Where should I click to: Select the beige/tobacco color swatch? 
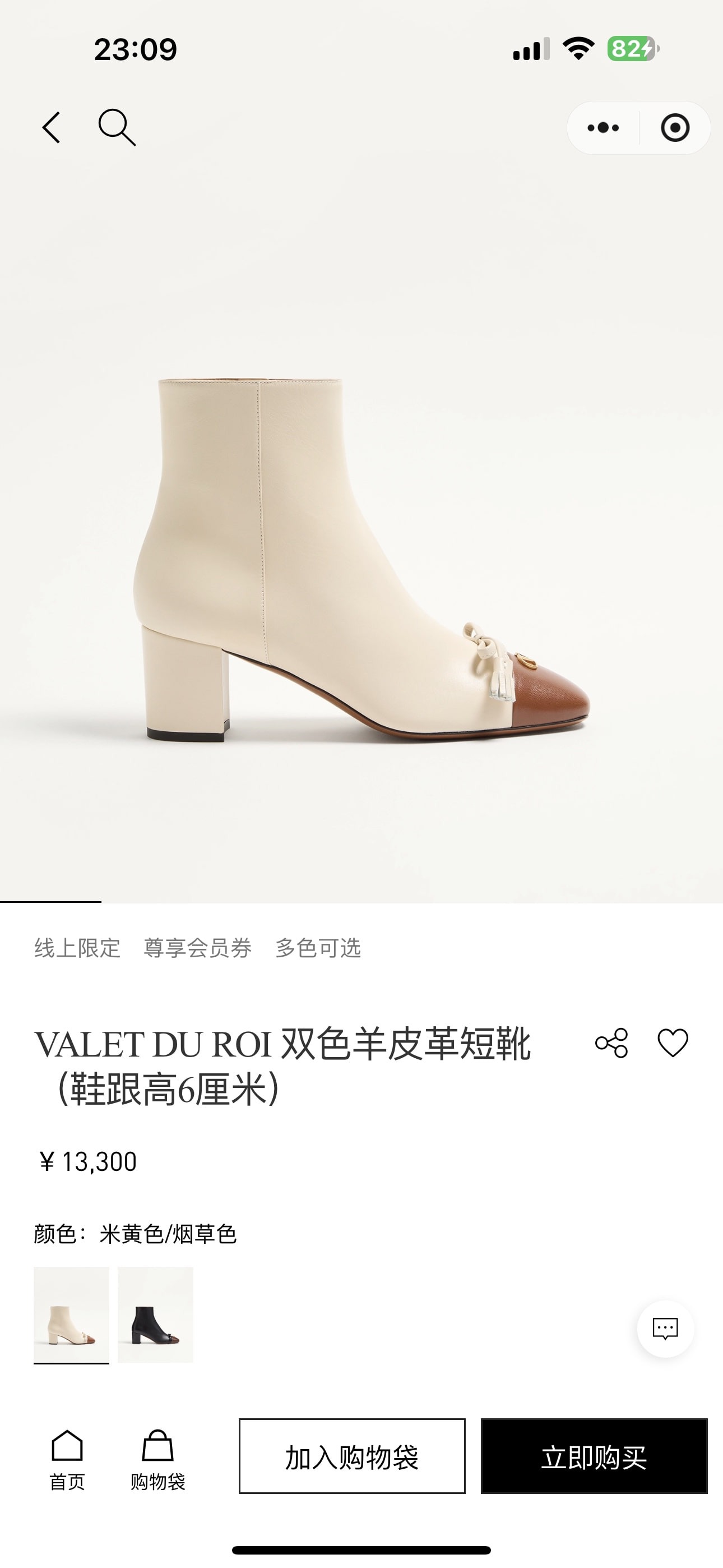[x=71, y=1314]
